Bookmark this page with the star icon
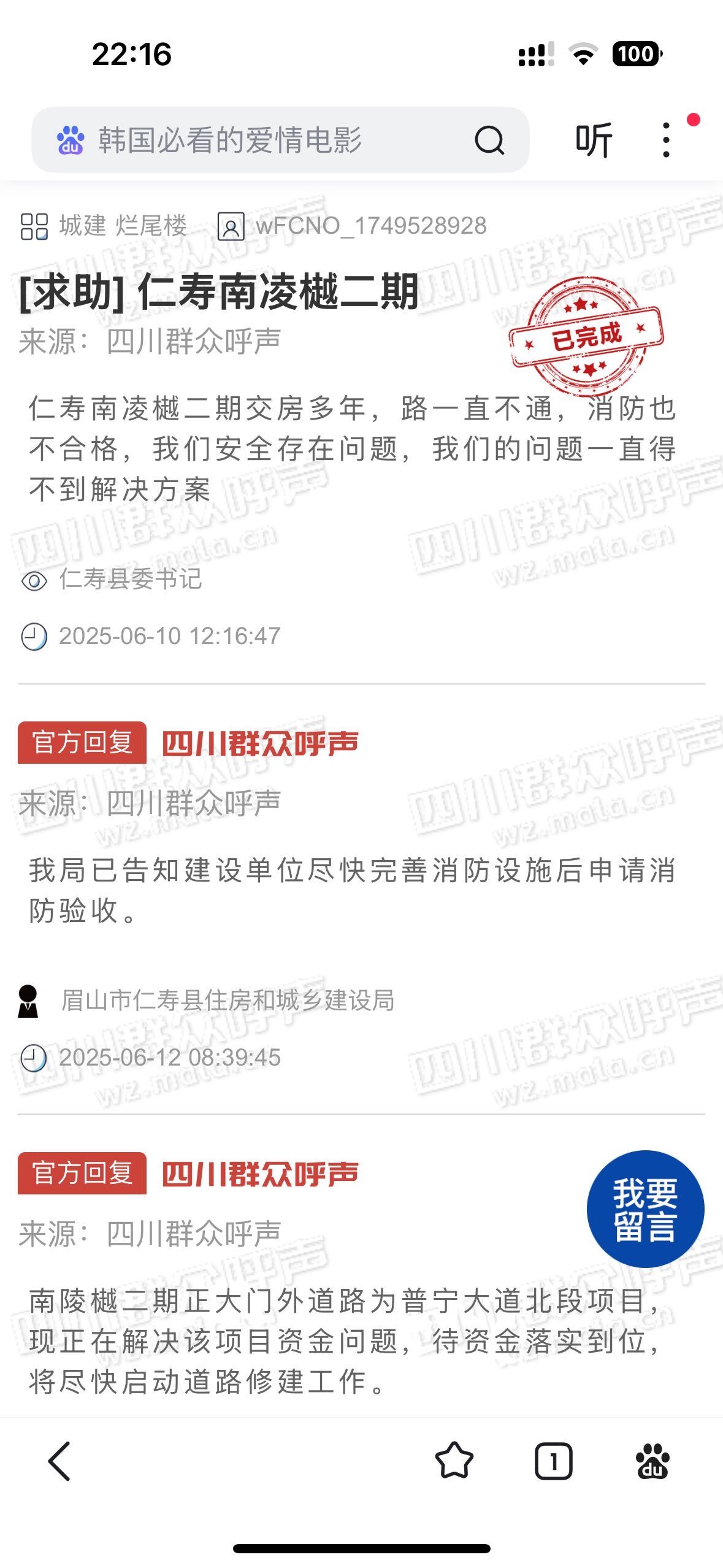 pyautogui.click(x=454, y=1461)
